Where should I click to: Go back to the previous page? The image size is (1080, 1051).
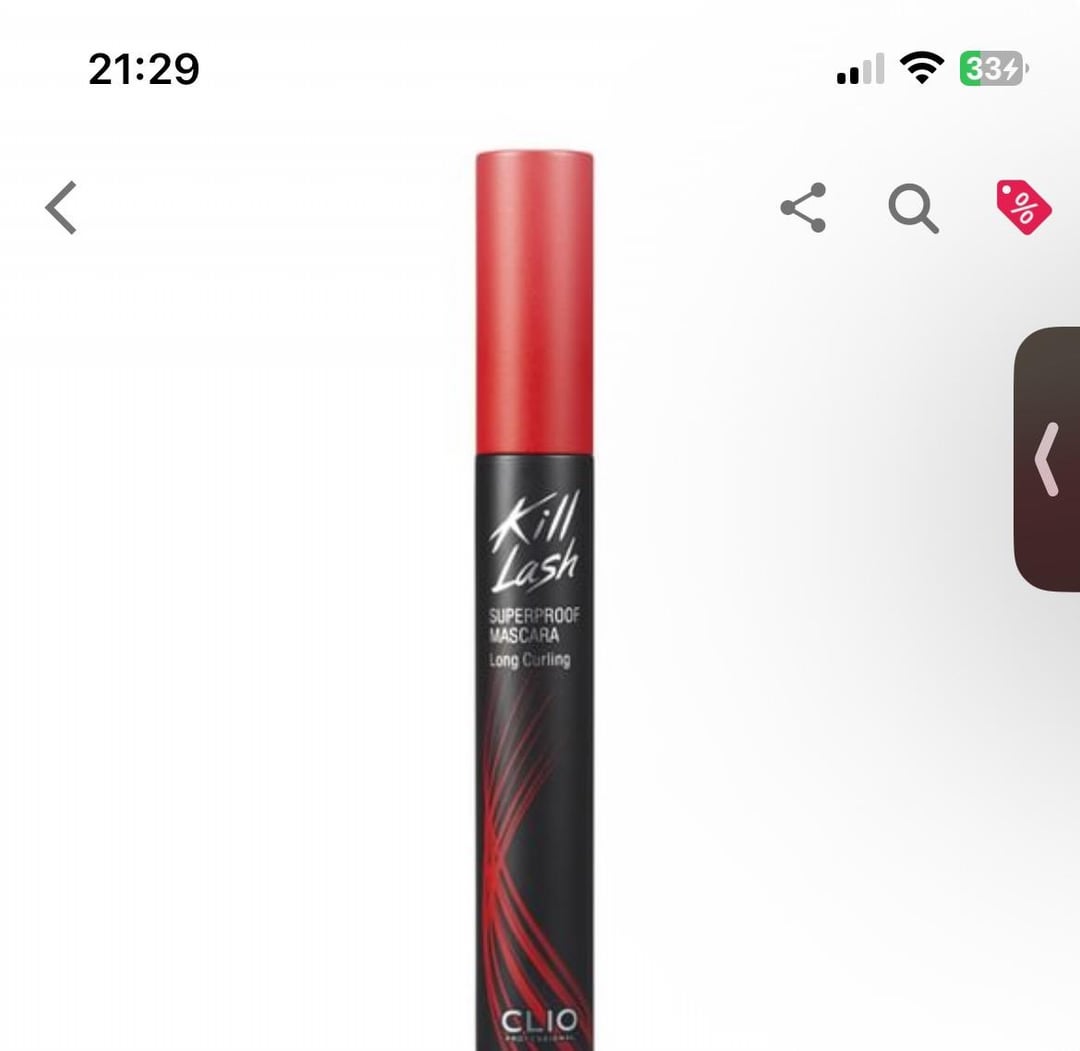point(62,208)
